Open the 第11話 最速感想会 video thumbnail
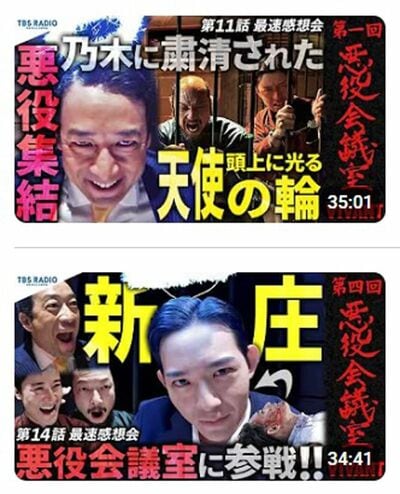 pos(200,119)
